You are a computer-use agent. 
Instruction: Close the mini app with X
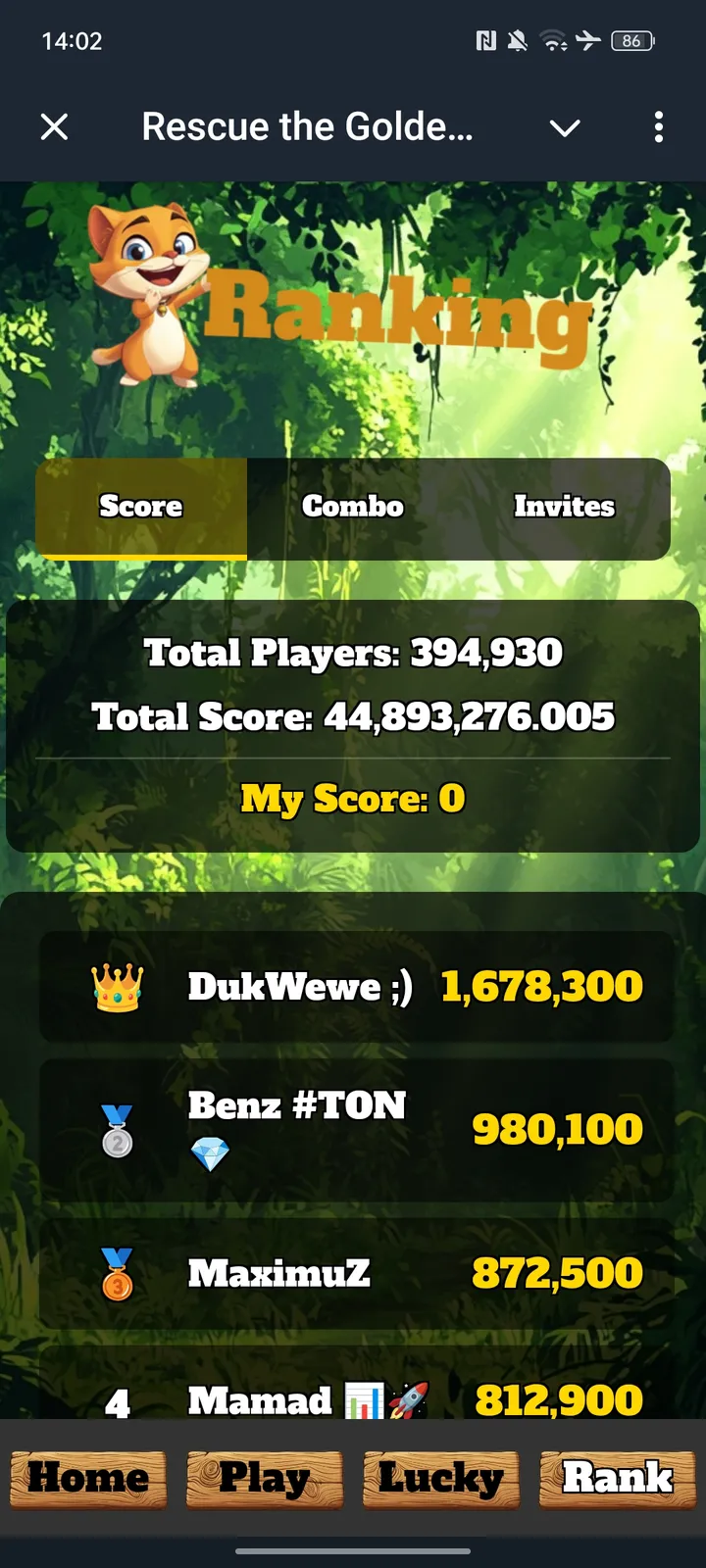(x=55, y=126)
